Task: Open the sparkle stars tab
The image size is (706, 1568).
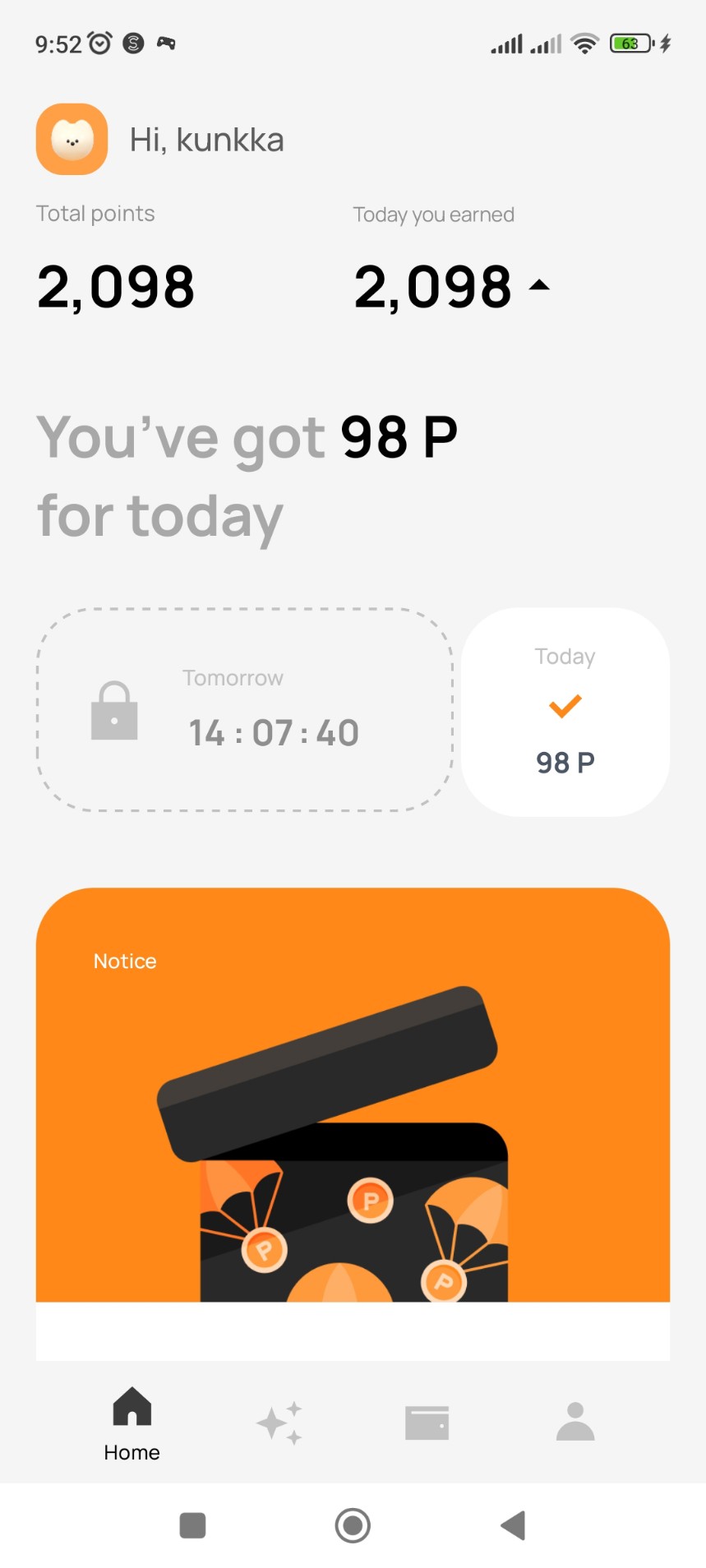Action: click(279, 1423)
